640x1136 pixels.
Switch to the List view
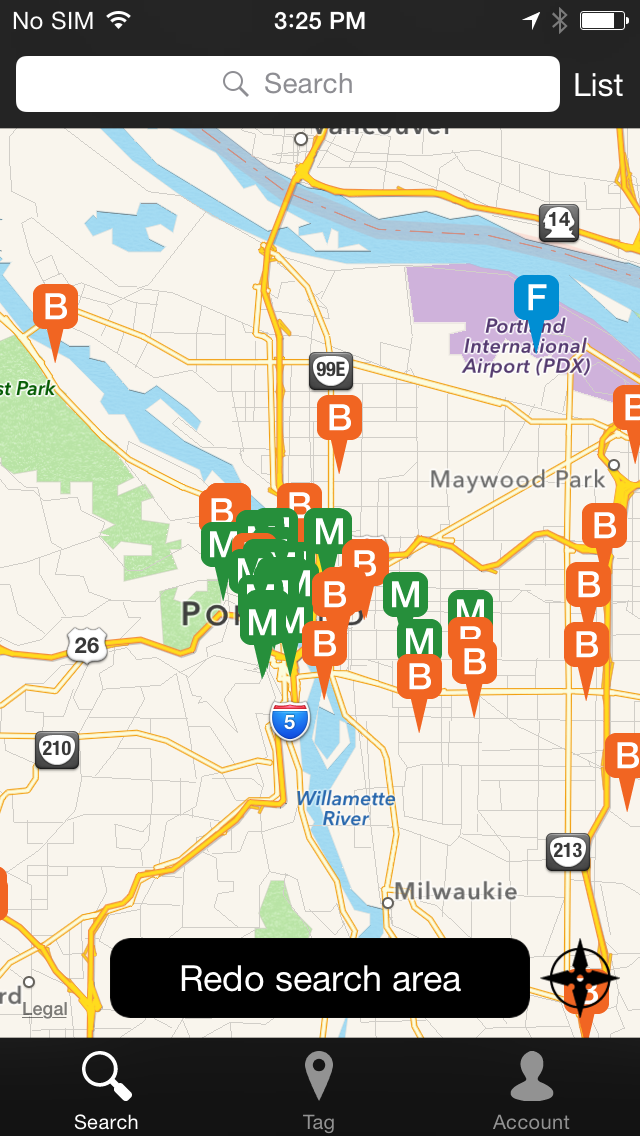[598, 85]
